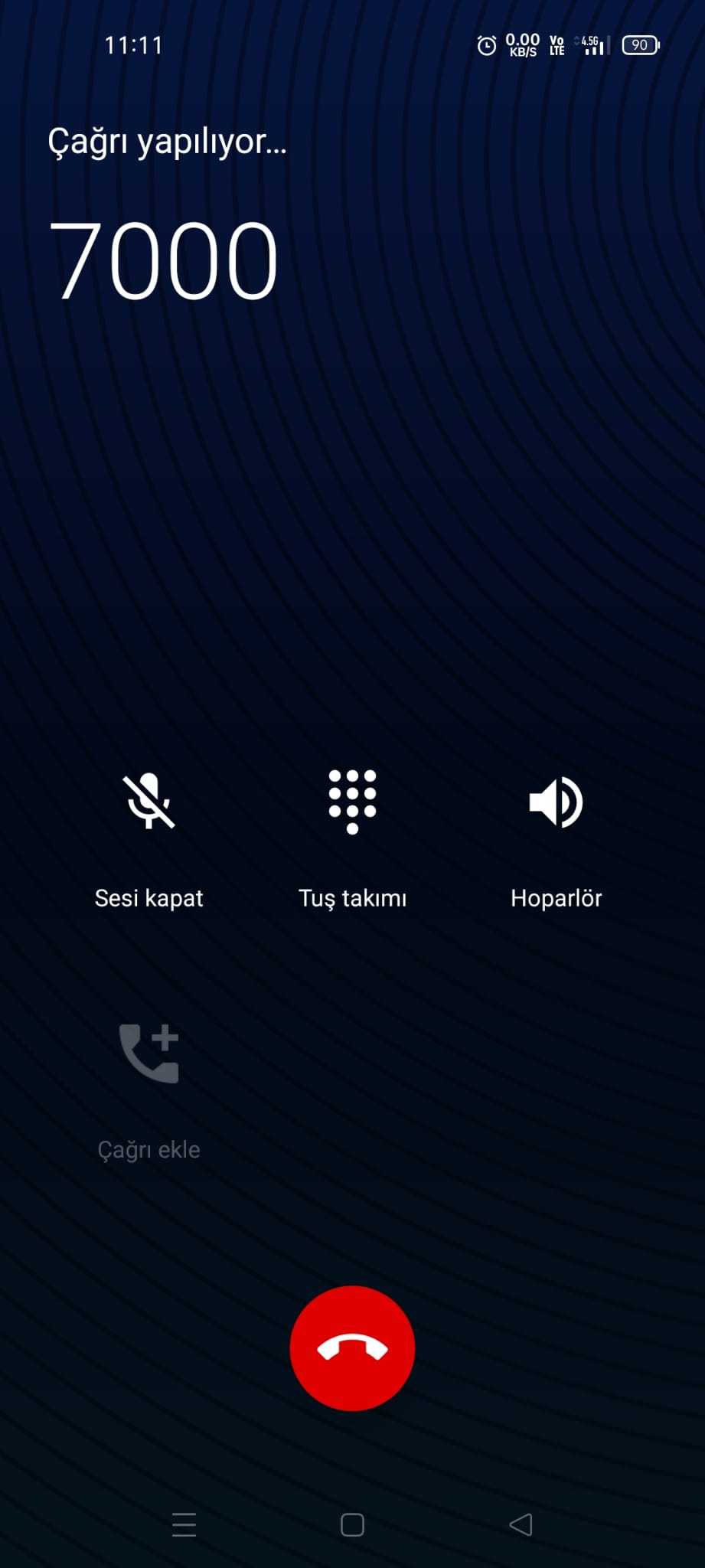The image size is (705, 1568).
Task: Add a call with Çağrı ekle
Action: 149,1054
